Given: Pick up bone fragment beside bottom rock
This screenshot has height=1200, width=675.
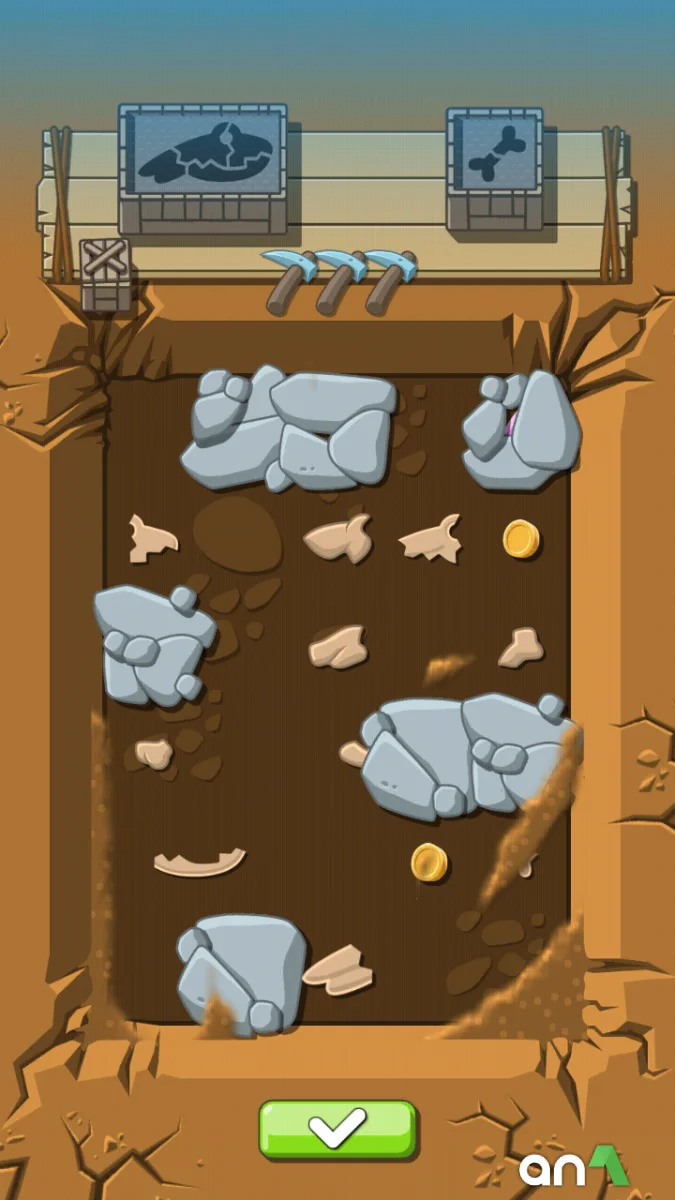Looking at the screenshot, I should (x=339, y=967).
